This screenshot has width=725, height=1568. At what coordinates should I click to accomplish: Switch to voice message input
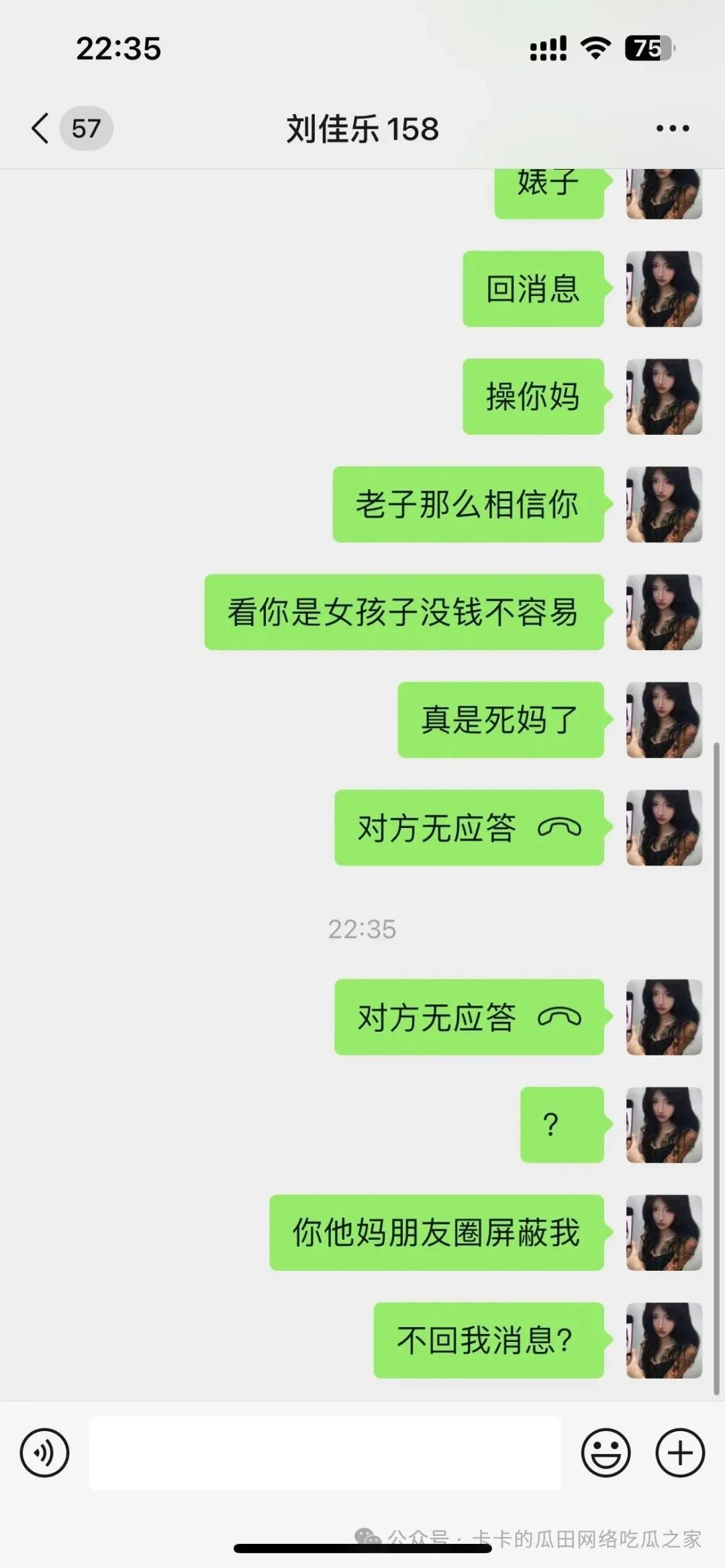(x=44, y=1453)
